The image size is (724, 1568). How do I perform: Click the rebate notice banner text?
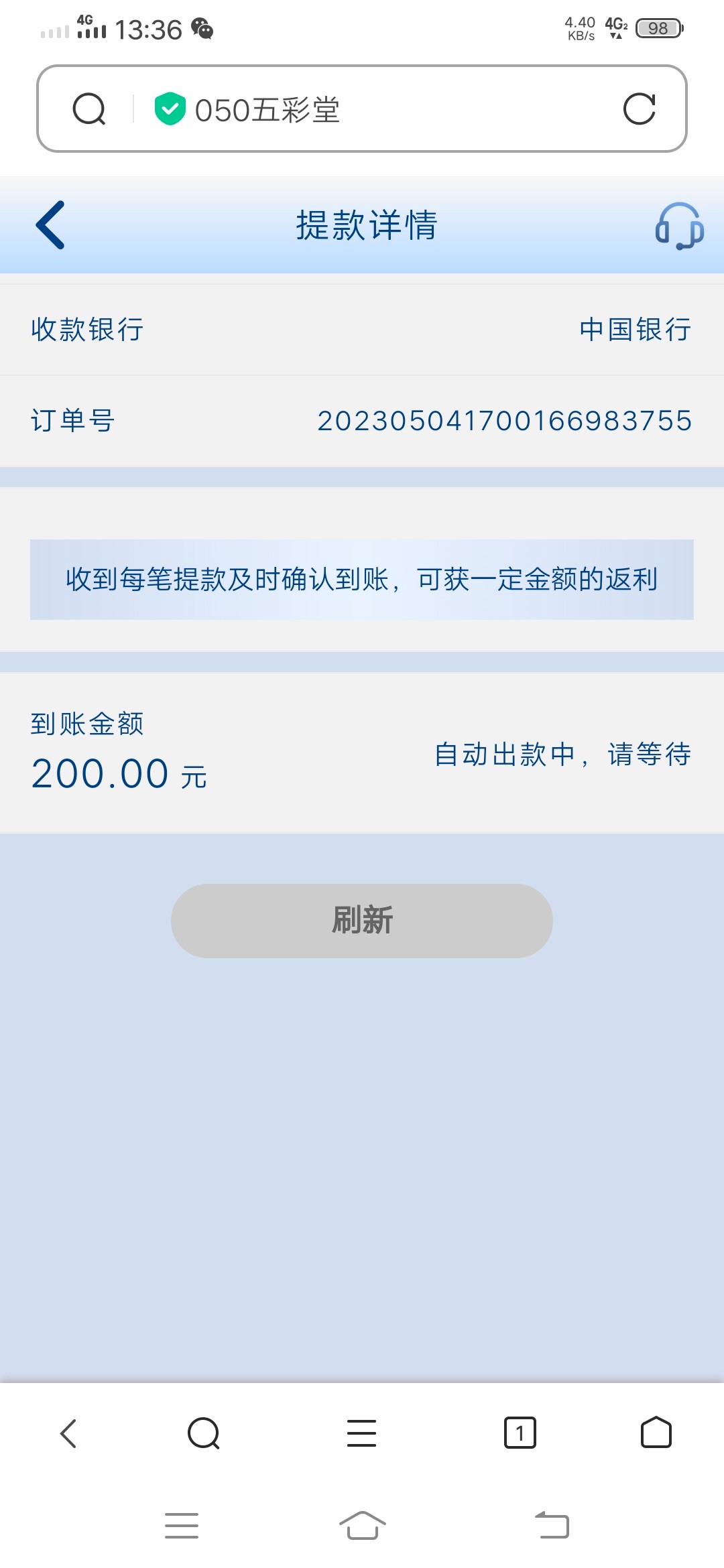point(362,580)
